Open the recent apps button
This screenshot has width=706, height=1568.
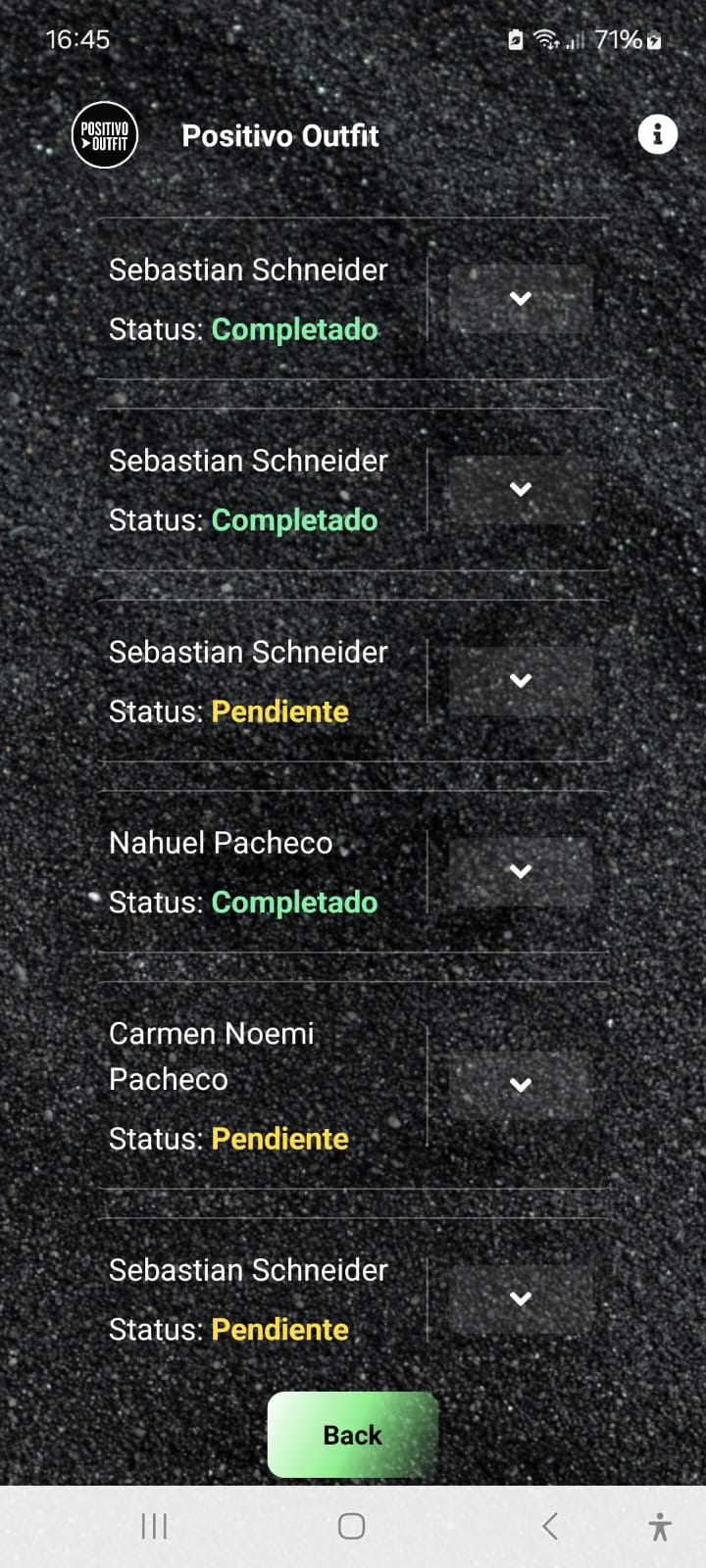(x=153, y=1526)
